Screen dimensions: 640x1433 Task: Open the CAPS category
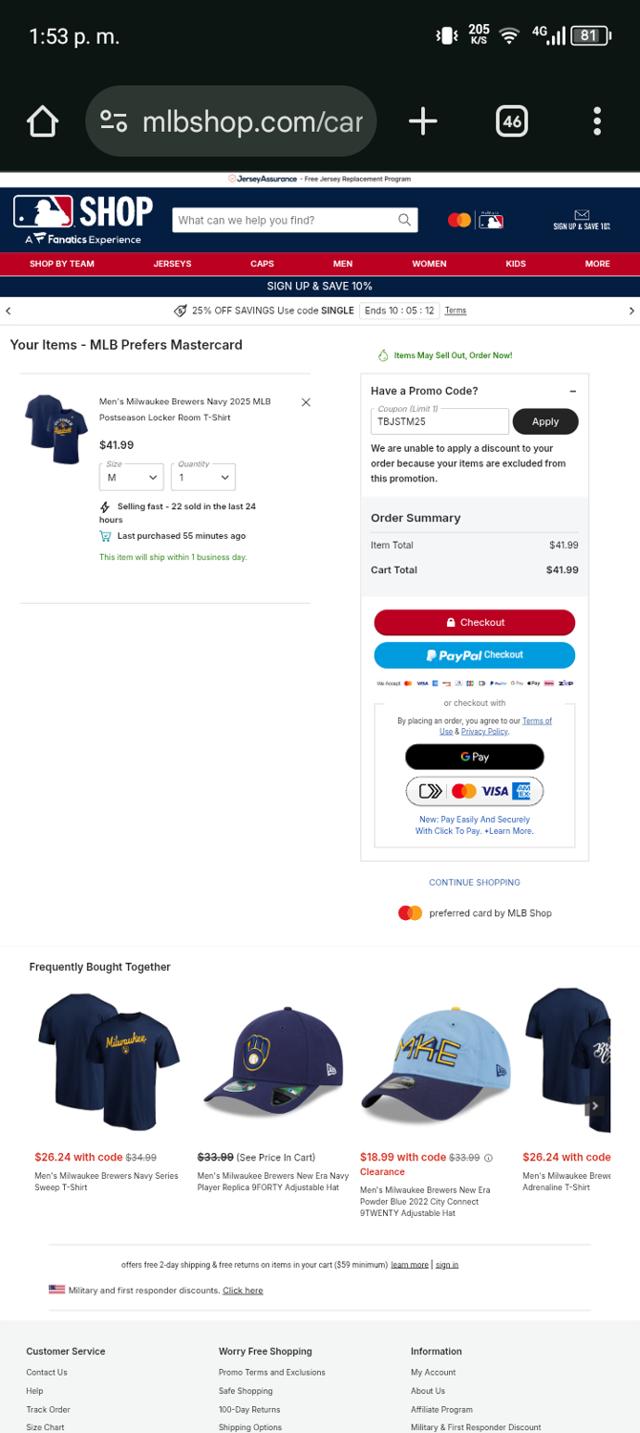pyautogui.click(x=262, y=264)
